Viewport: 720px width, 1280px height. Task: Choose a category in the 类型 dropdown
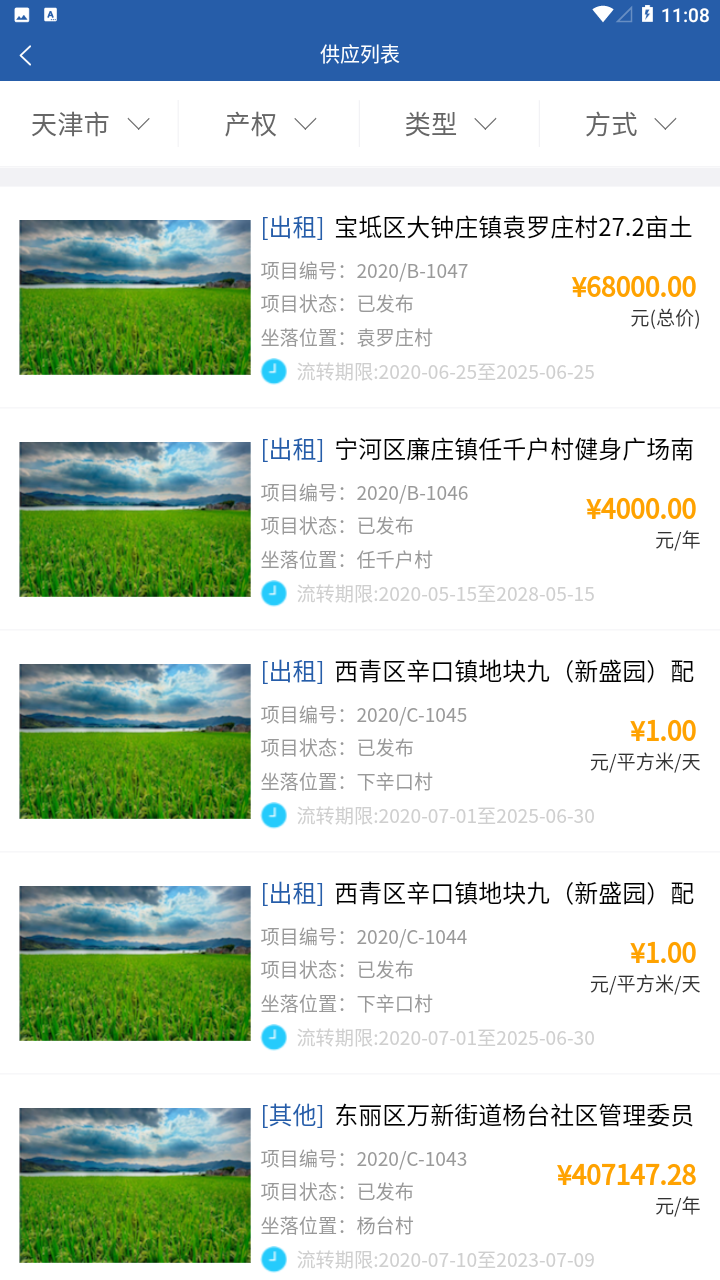click(450, 124)
